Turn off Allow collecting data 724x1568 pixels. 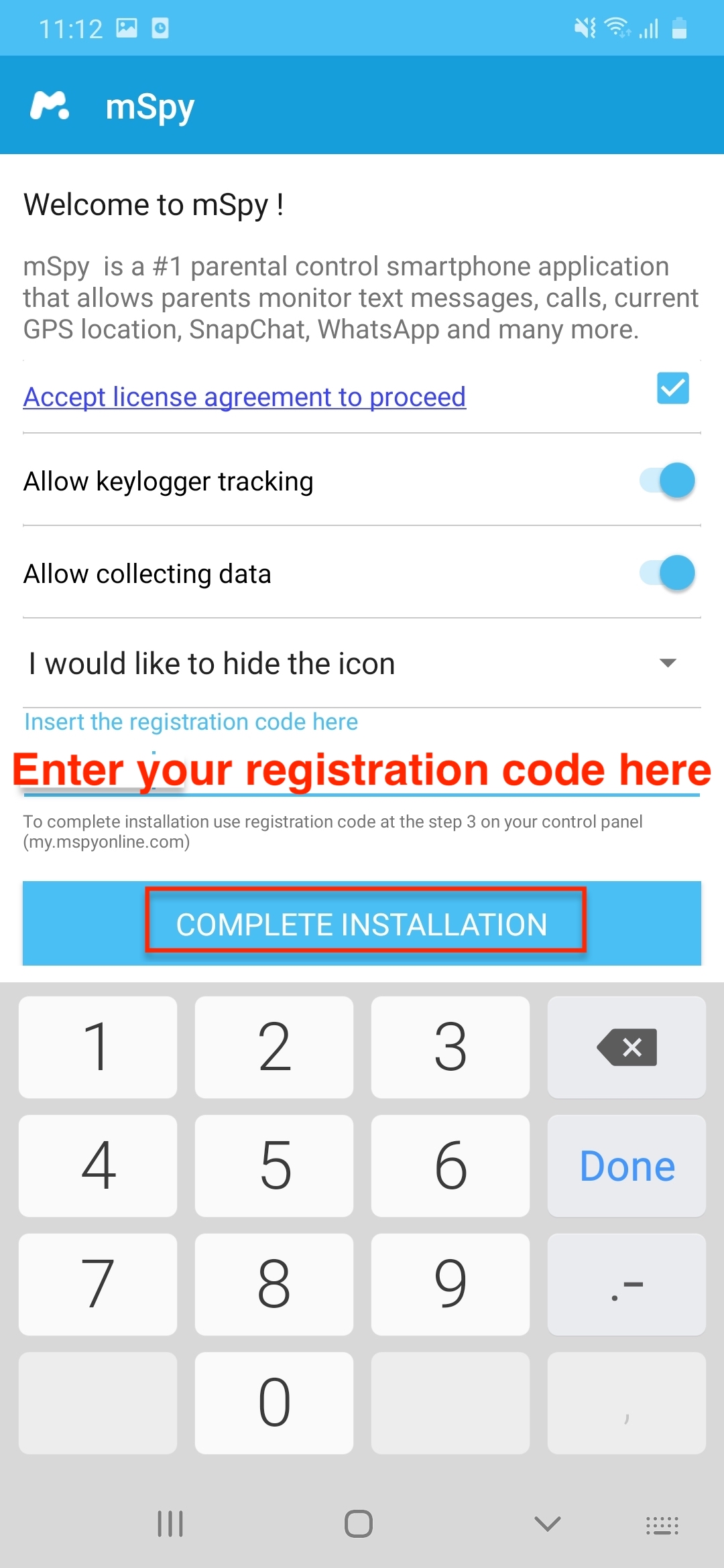pyautogui.click(x=667, y=573)
